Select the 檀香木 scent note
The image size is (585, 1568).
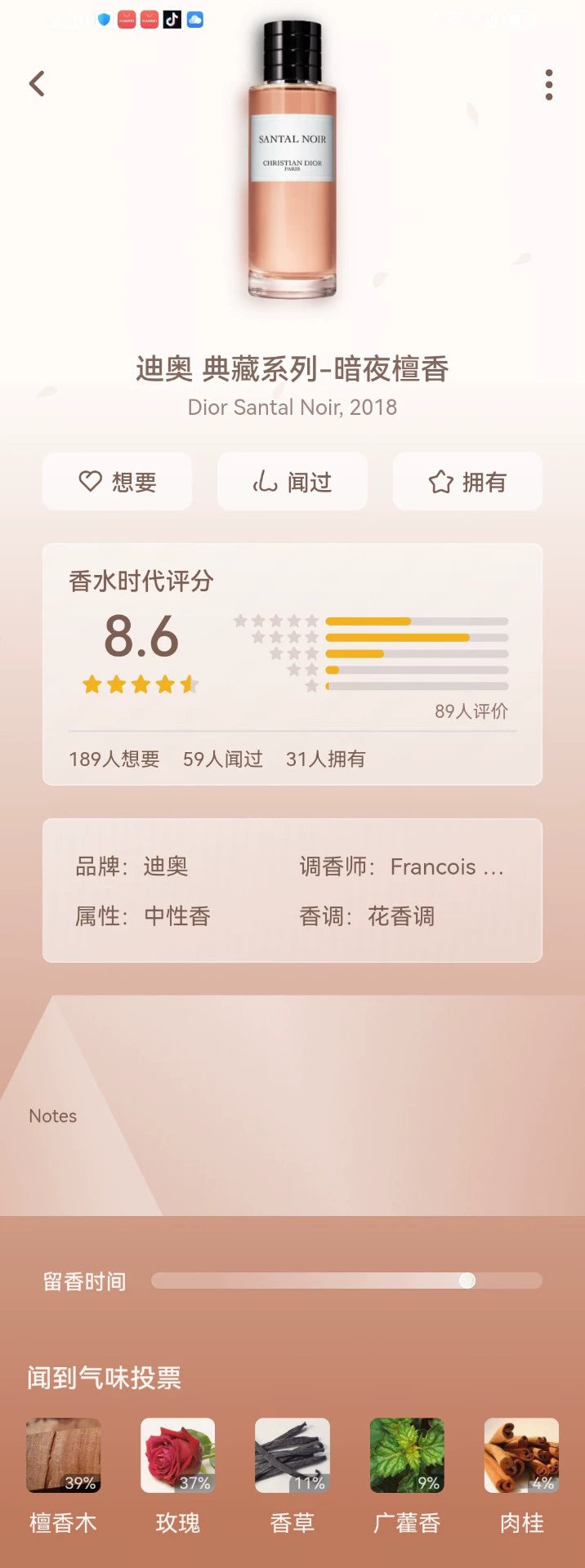tap(64, 1455)
